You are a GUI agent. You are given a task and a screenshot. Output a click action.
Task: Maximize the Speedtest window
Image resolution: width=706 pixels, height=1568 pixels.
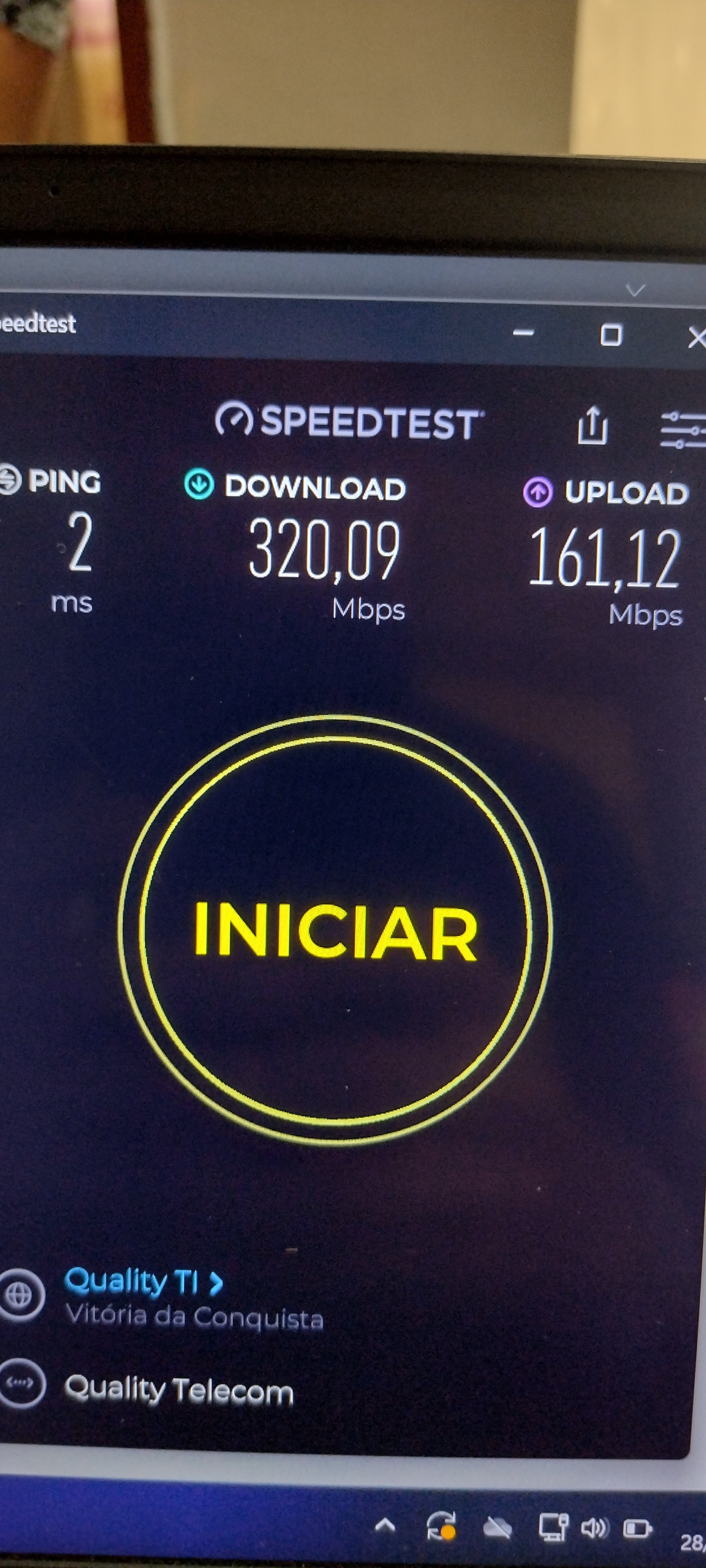(611, 335)
